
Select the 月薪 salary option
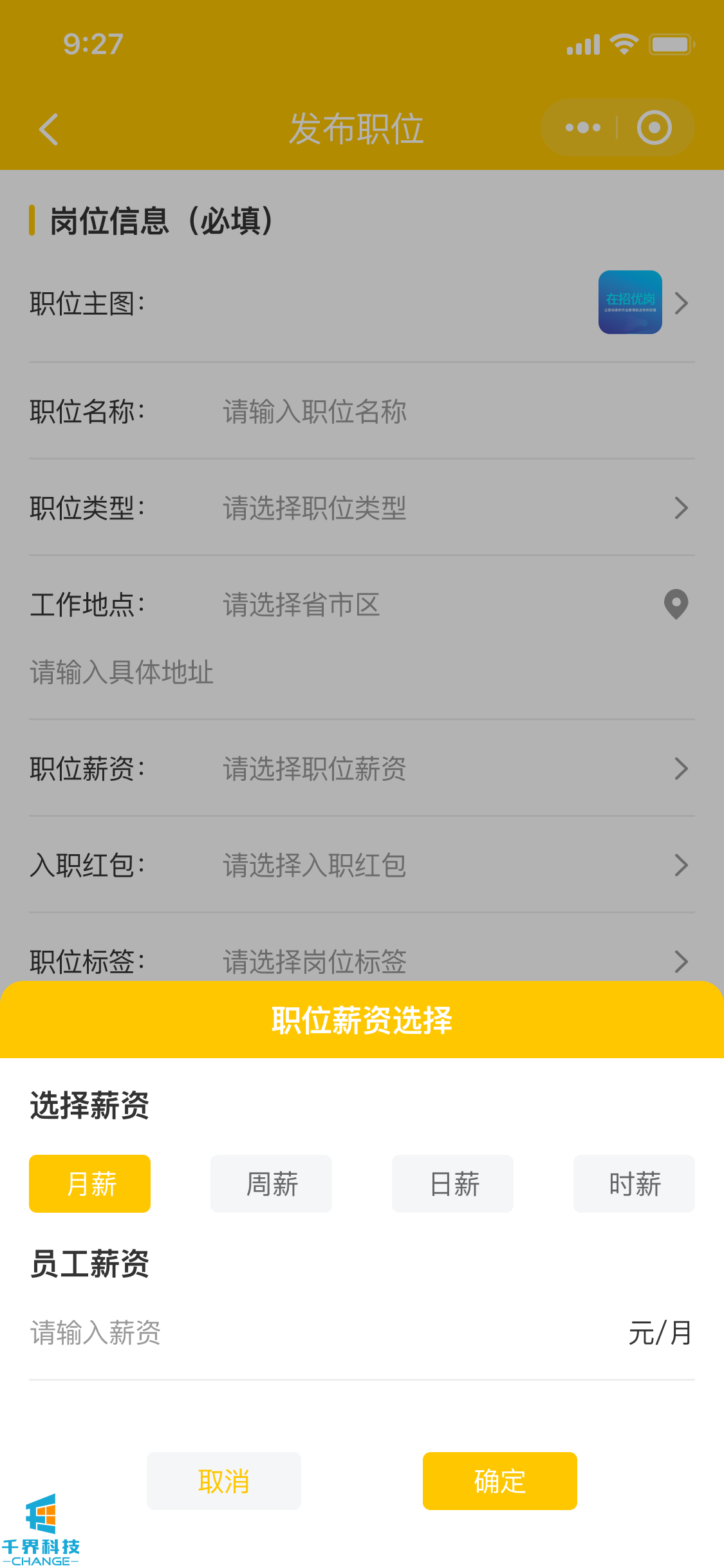[89, 1183]
